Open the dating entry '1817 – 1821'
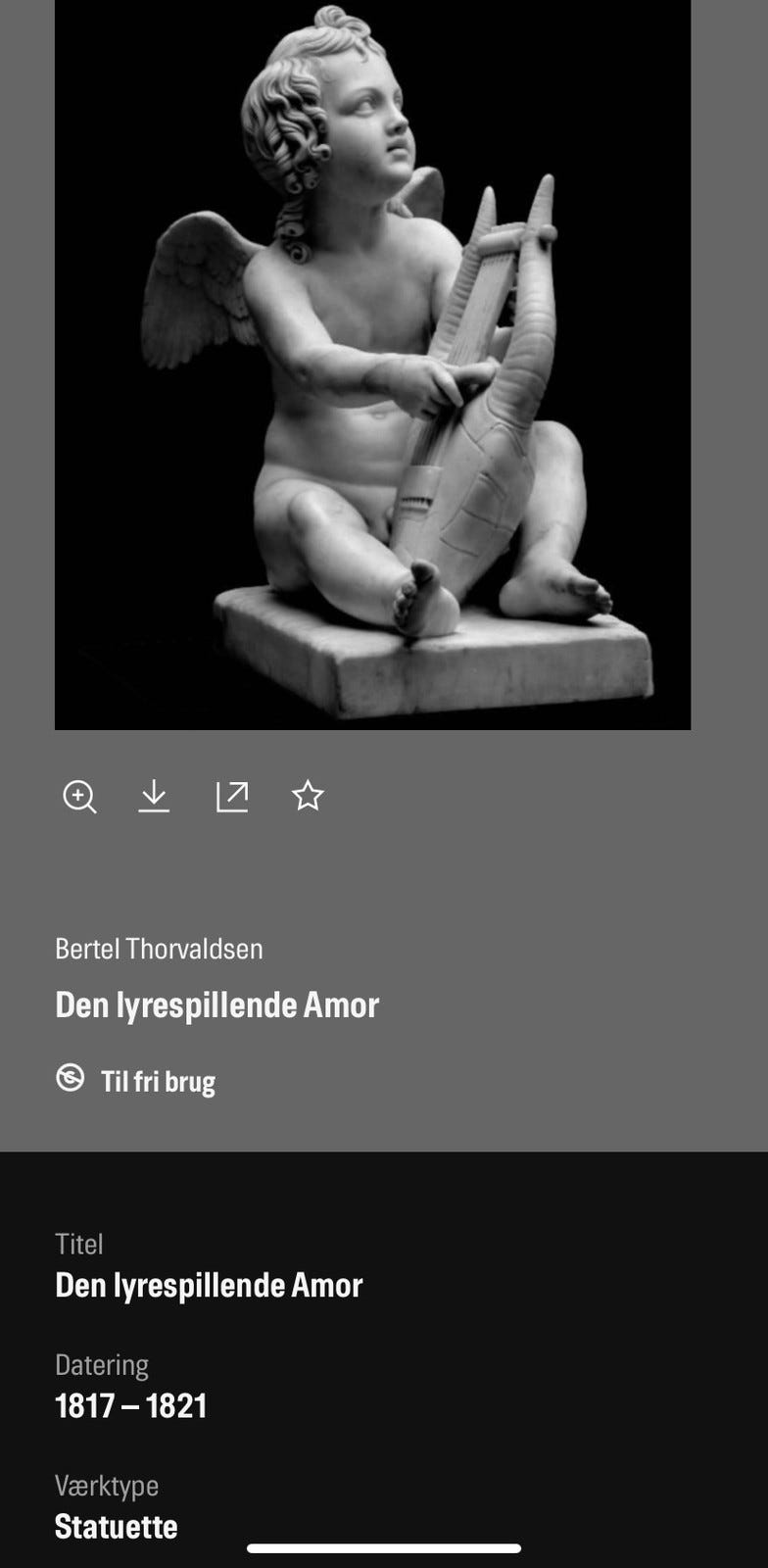Image resolution: width=768 pixels, height=1568 pixels. click(x=130, y=1404)
